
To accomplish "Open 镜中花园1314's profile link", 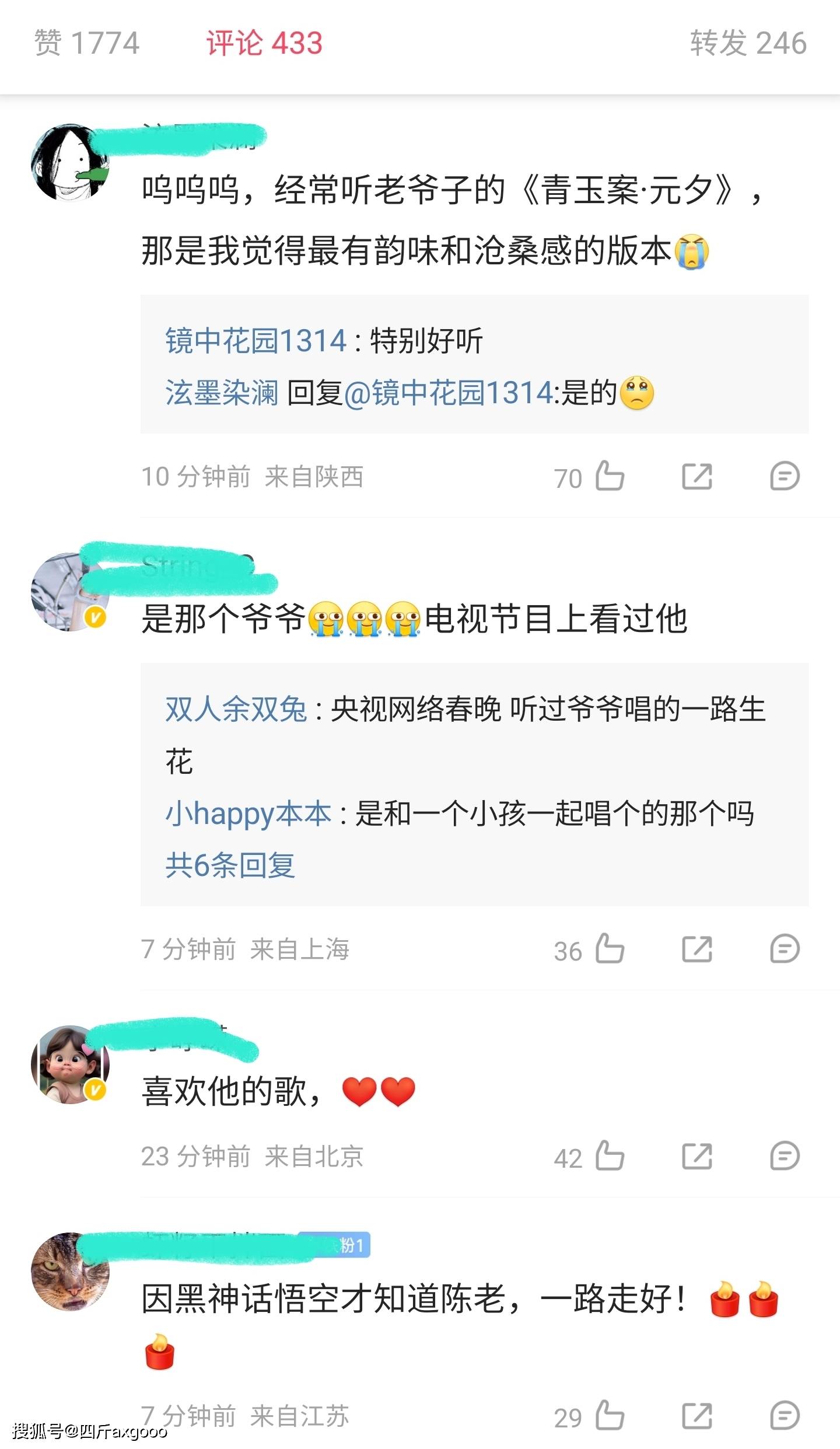I will coord(256,340).
